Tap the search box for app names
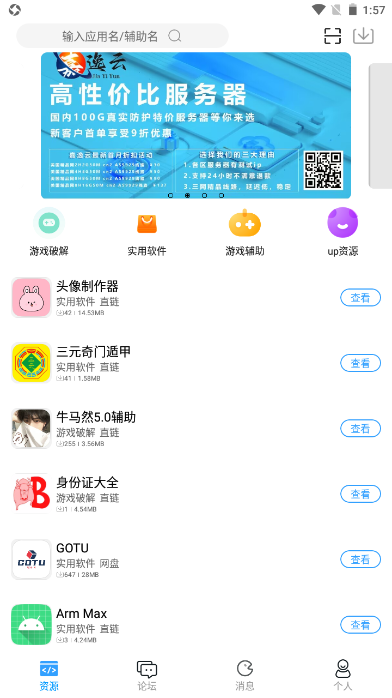Viewport: 392px width, 698px height. pyautogui.click(x=122, y=36)
